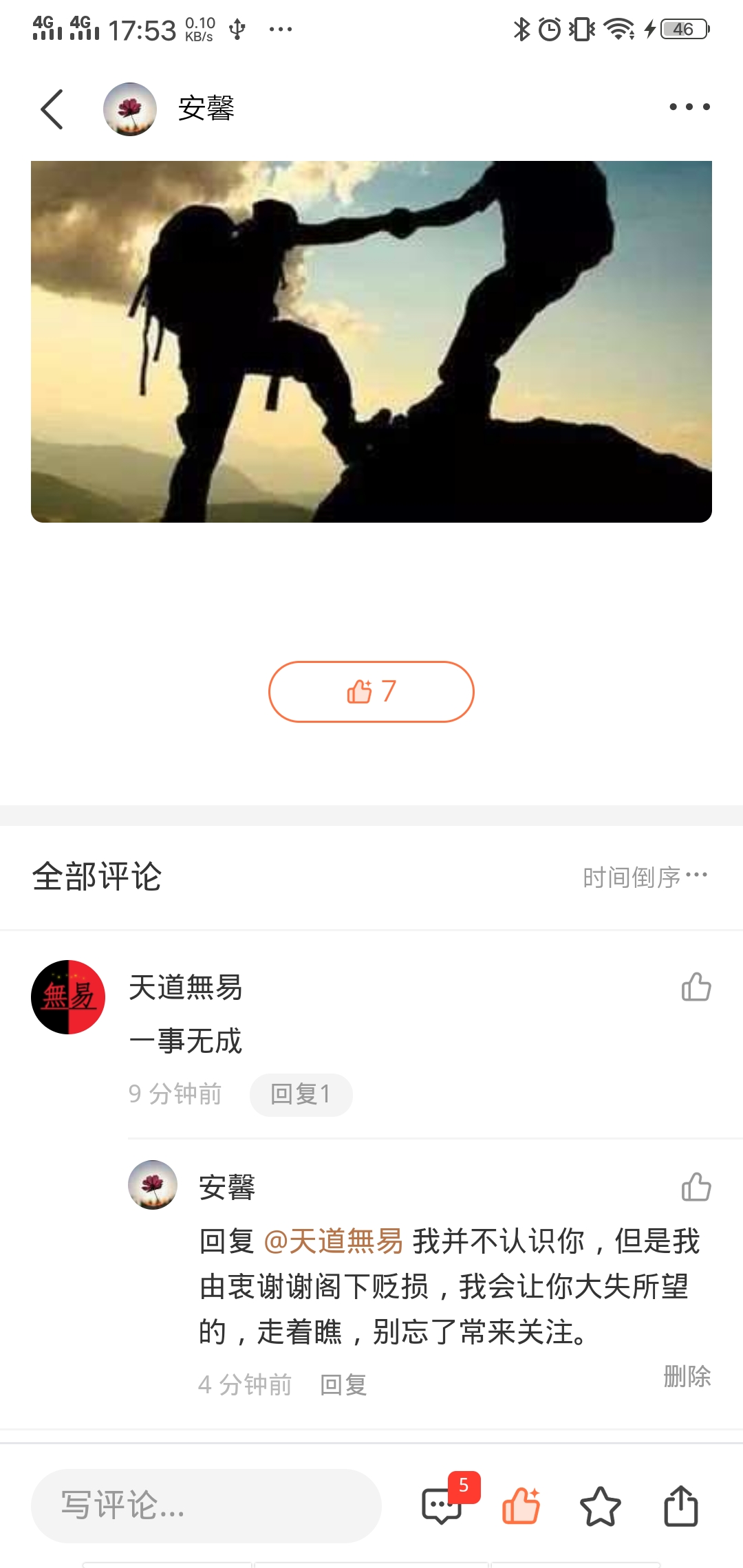Open the top-right overflow menu
The image size is (743, 1568).
(689, 107)
